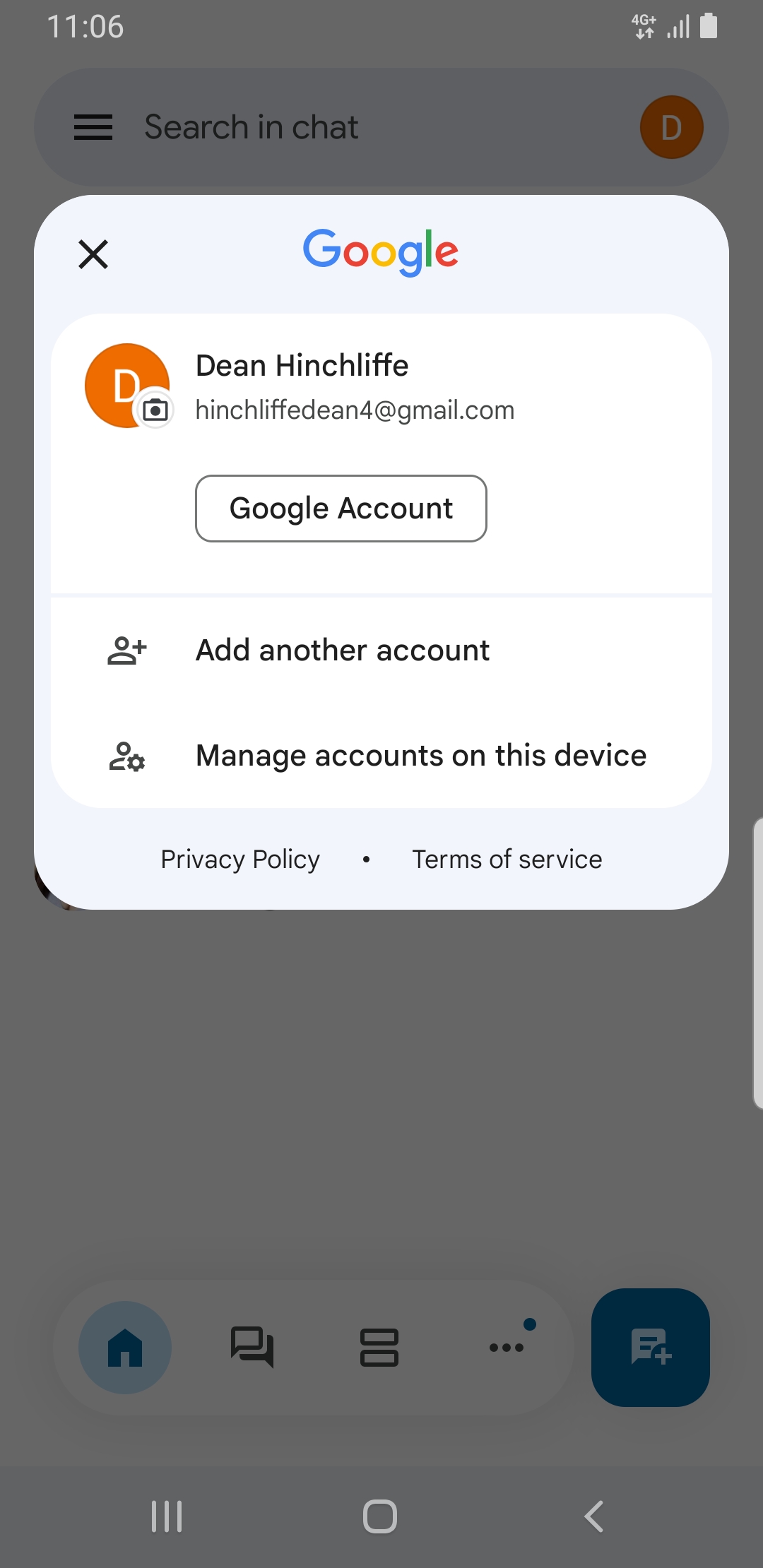View the Privacy Policy
763x1568 pixels.
[240, 860]
